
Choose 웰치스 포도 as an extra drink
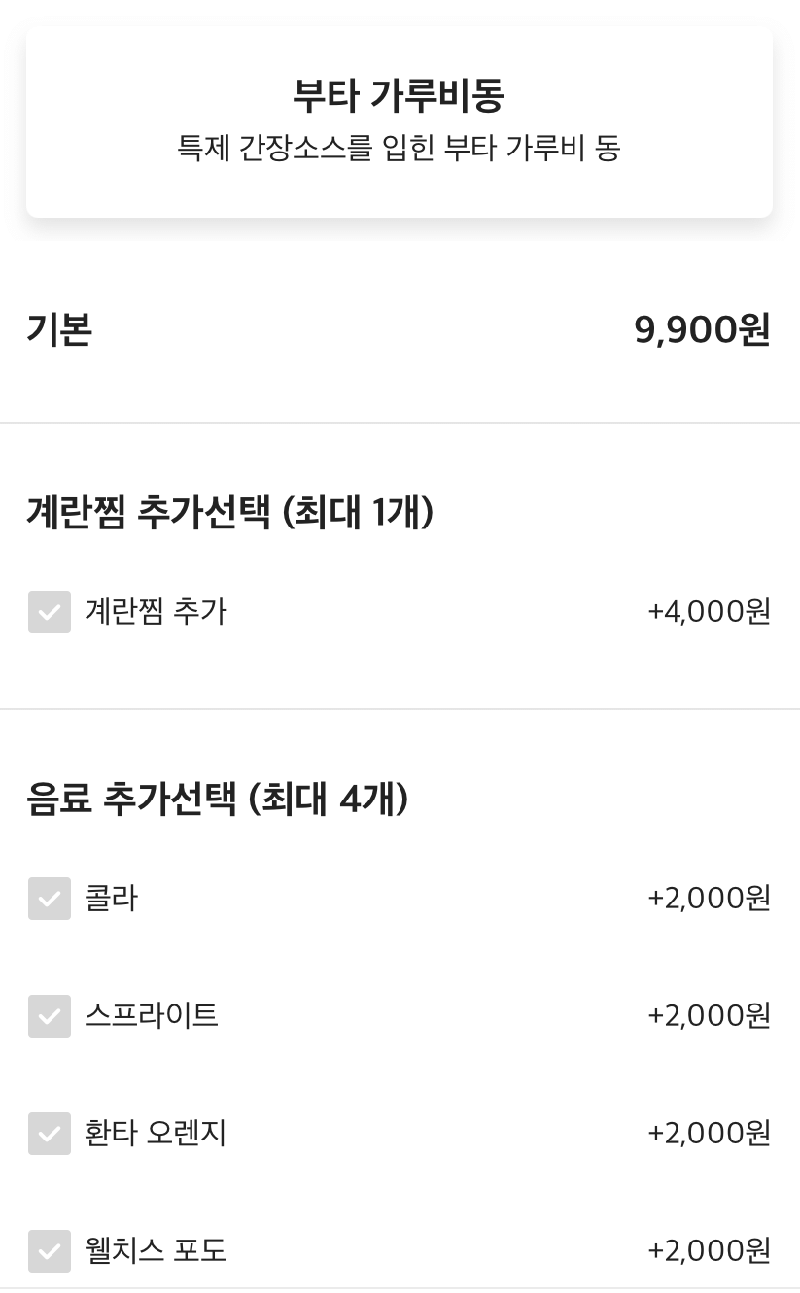(49, 1251)
